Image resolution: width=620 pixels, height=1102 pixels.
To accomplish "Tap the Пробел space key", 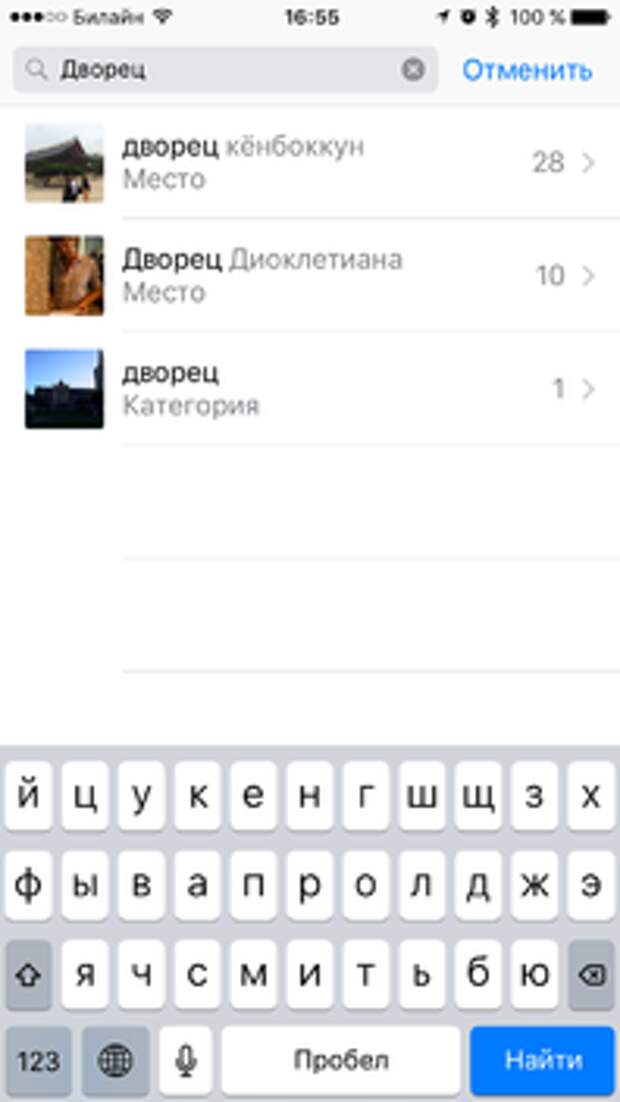I will (x=341, y=1060).
